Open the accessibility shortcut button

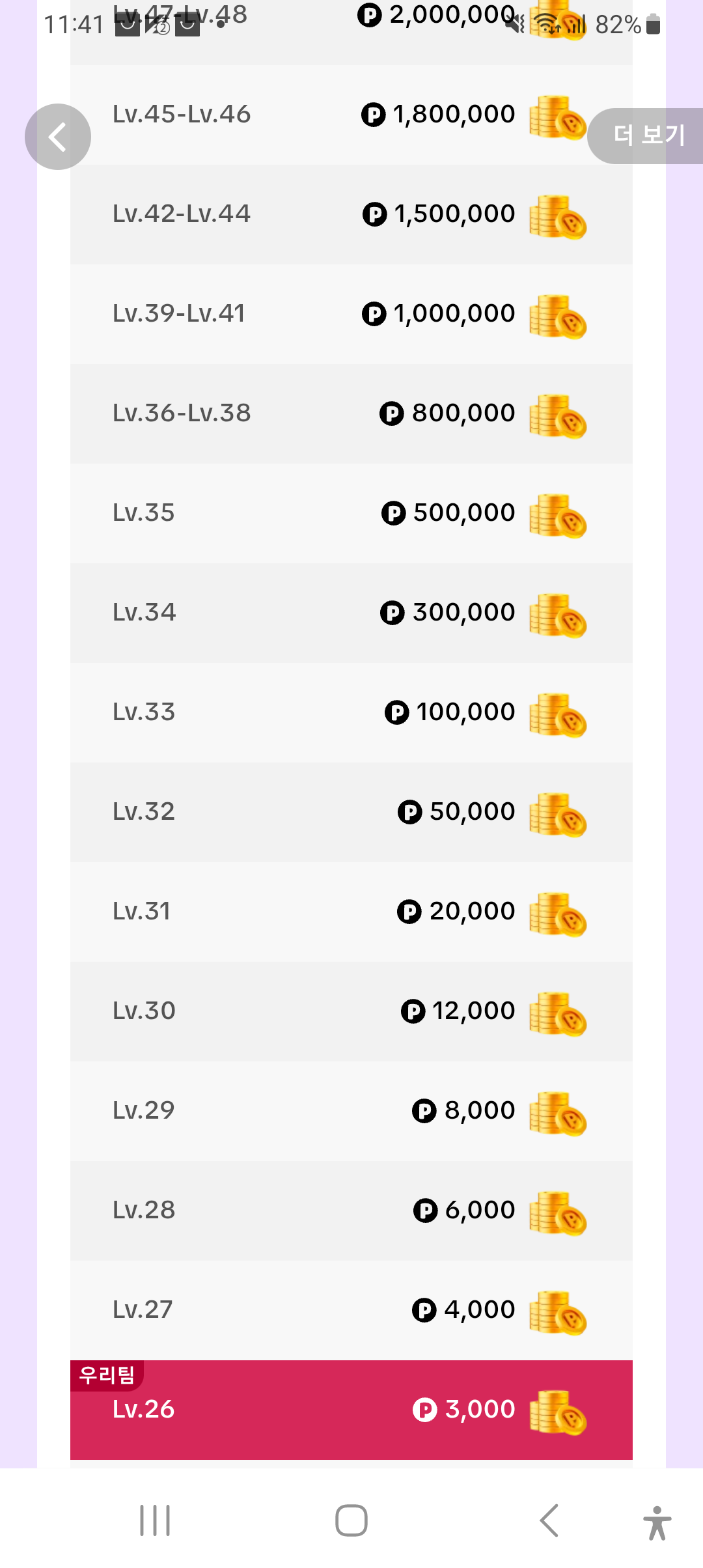(x=657, y=1522)
